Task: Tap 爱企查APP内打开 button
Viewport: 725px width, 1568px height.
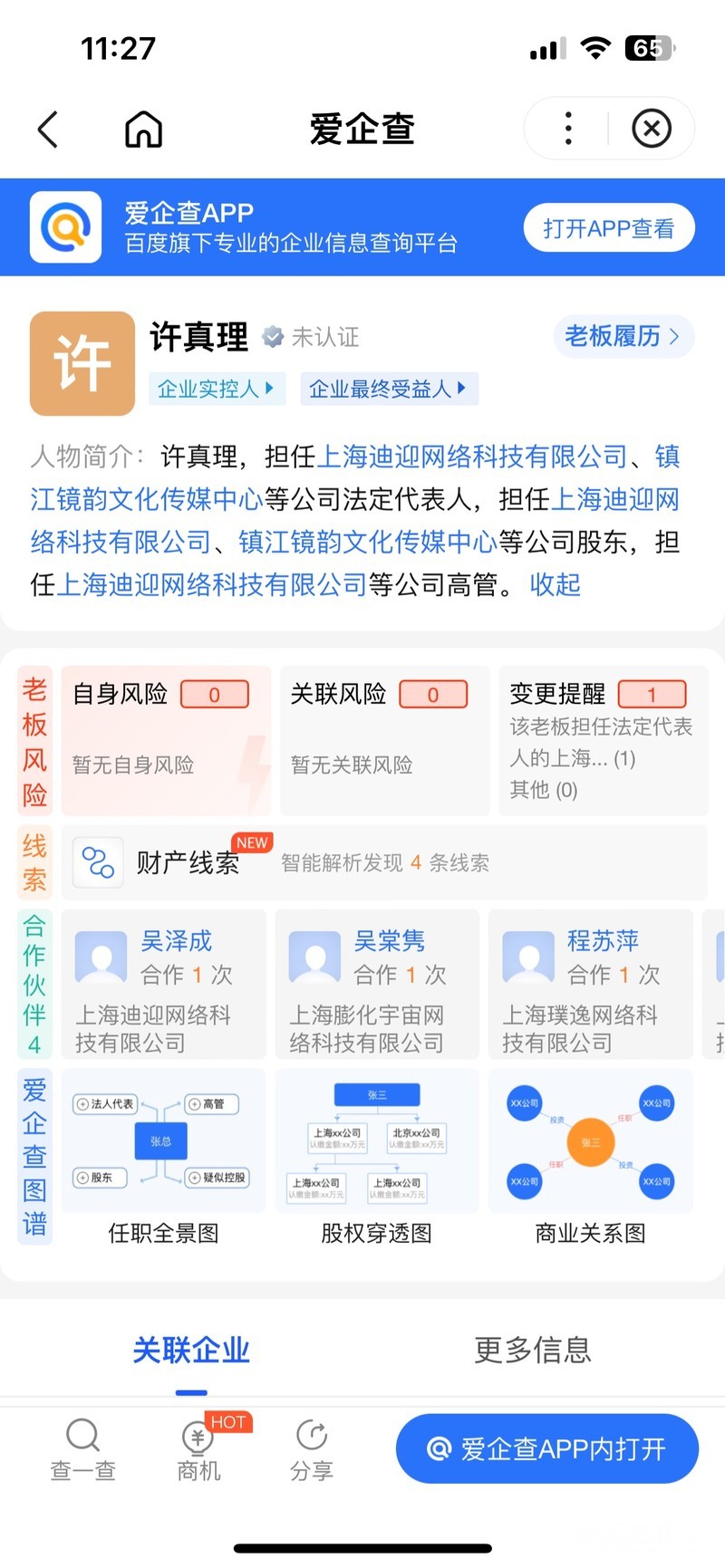Action: point(546,1448)
